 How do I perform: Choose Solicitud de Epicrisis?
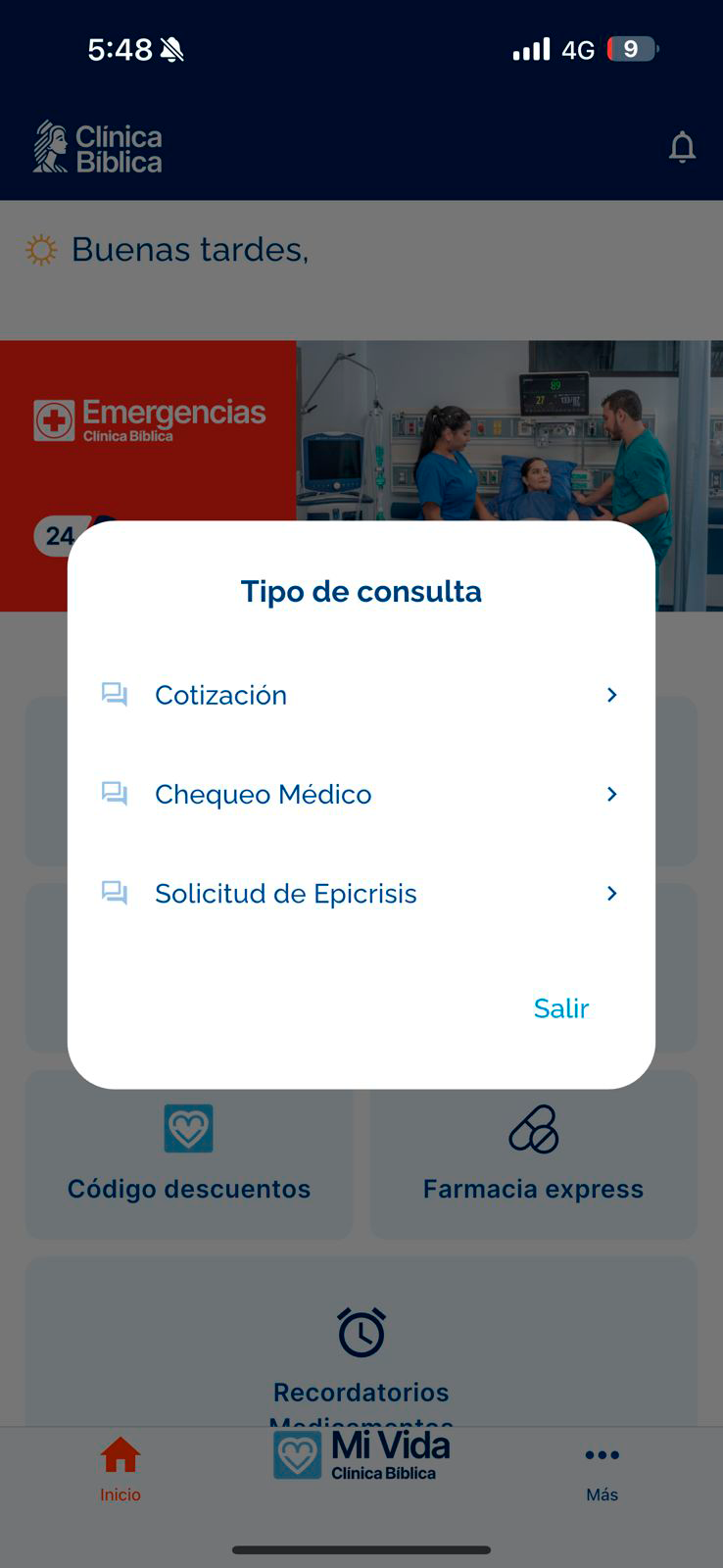[x=360, y=893]
